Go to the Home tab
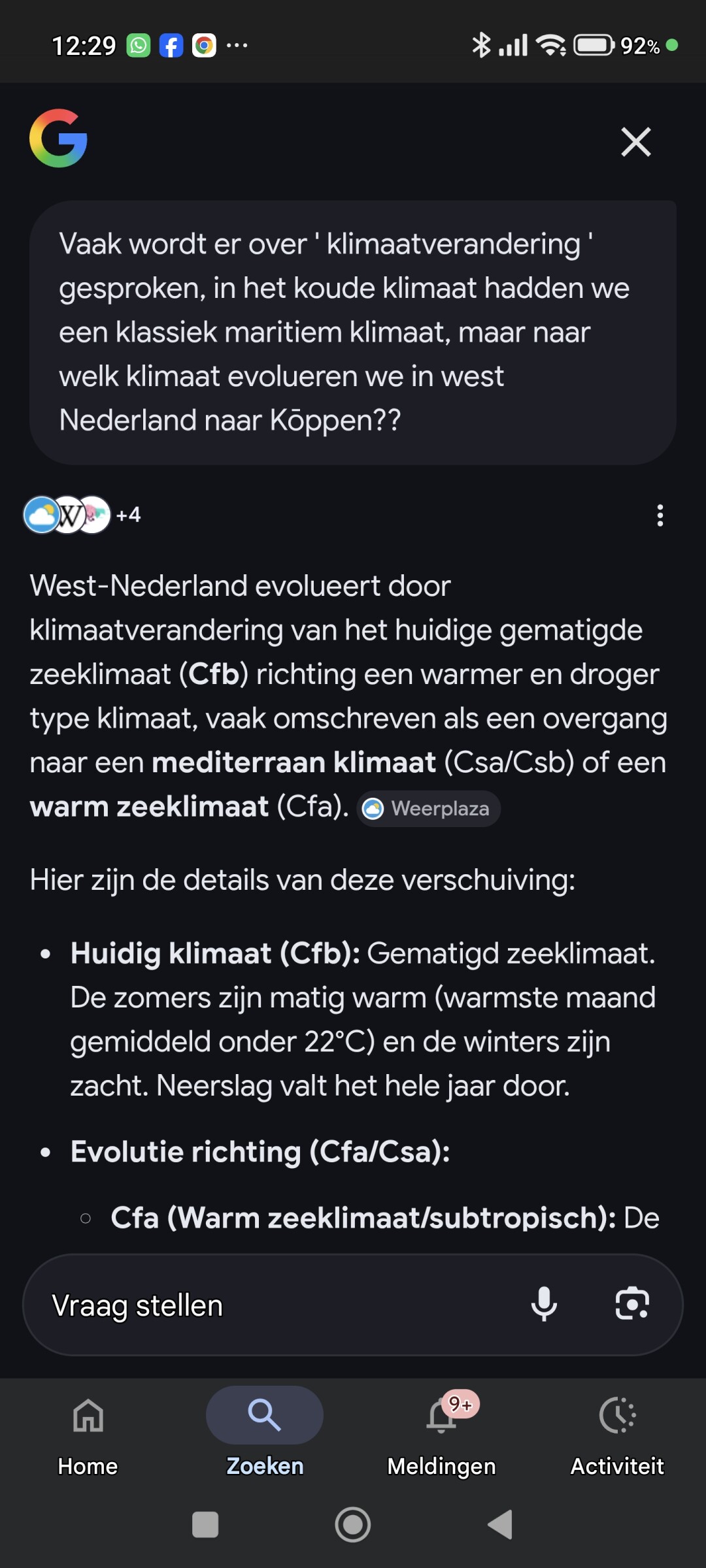This screenshot has height=1568, width=706. click(88, 1431)
